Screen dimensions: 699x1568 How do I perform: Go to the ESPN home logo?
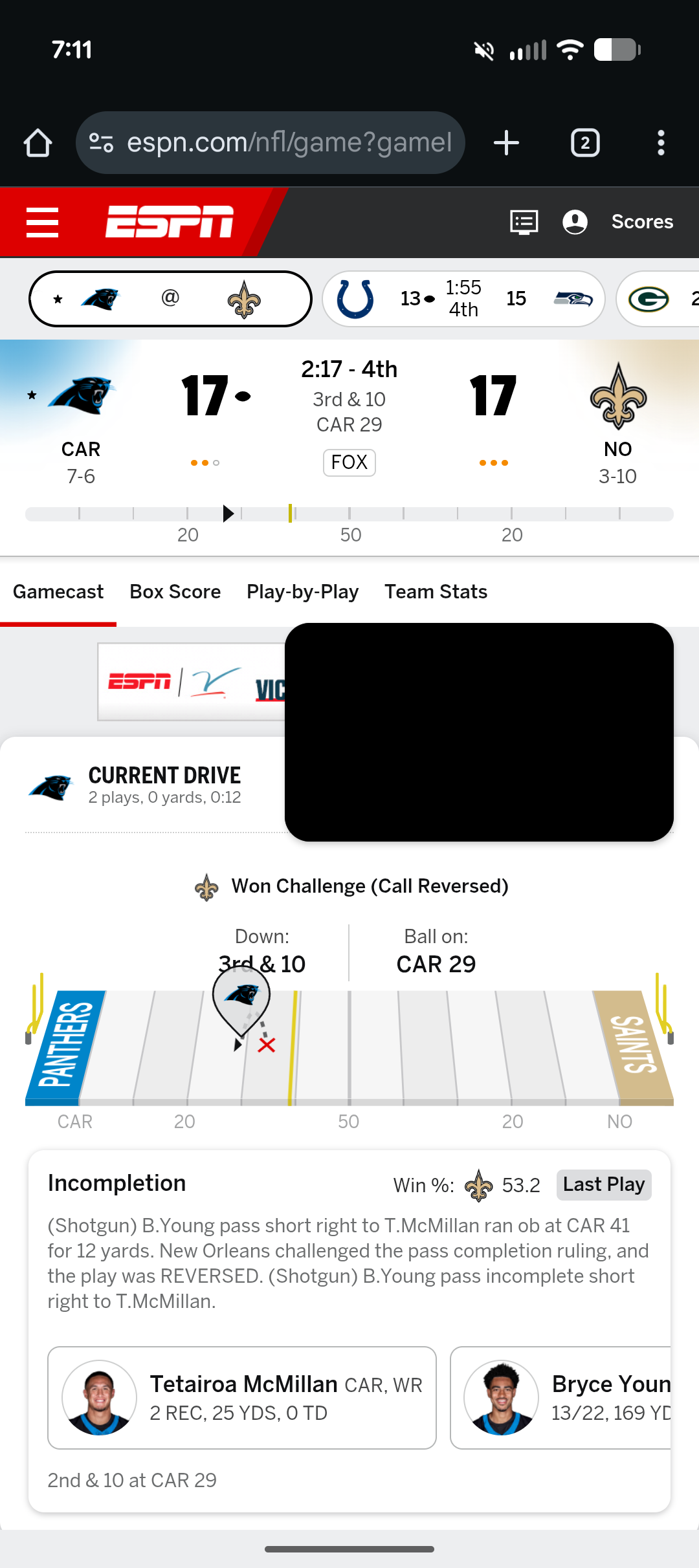(x=170, y=222)
